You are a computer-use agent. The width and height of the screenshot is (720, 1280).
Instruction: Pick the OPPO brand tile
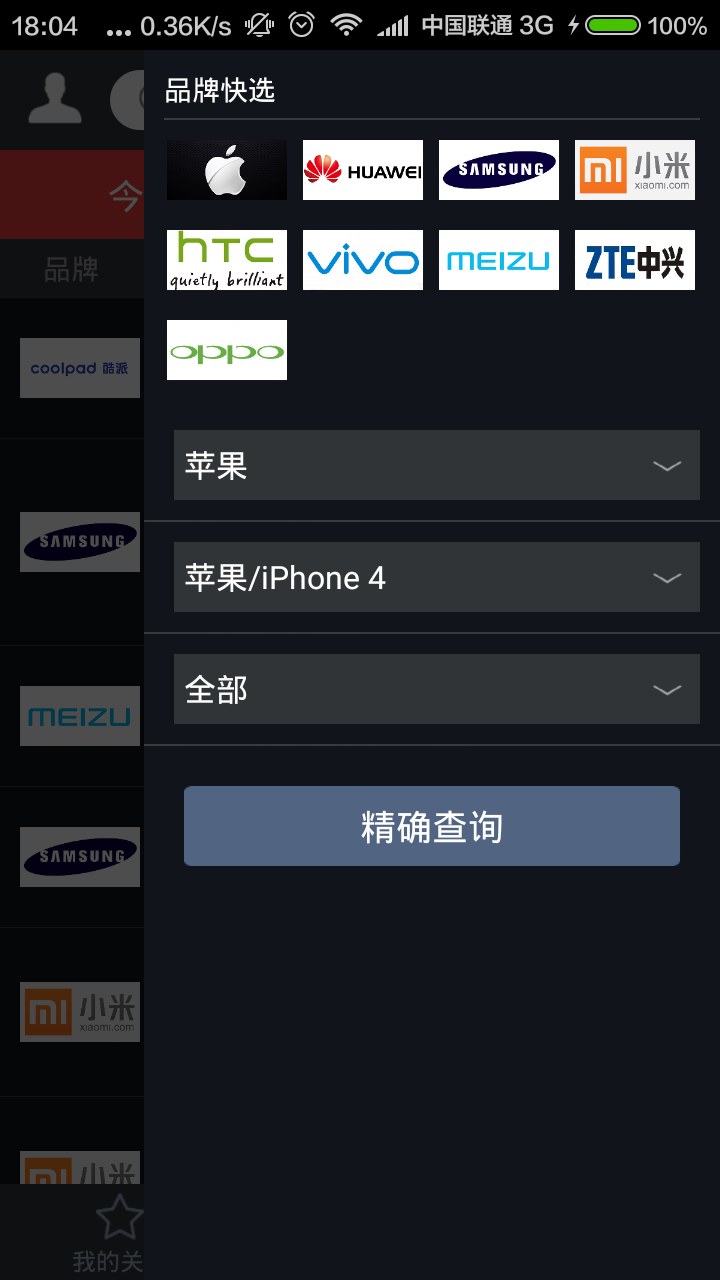tap(227, 350)
